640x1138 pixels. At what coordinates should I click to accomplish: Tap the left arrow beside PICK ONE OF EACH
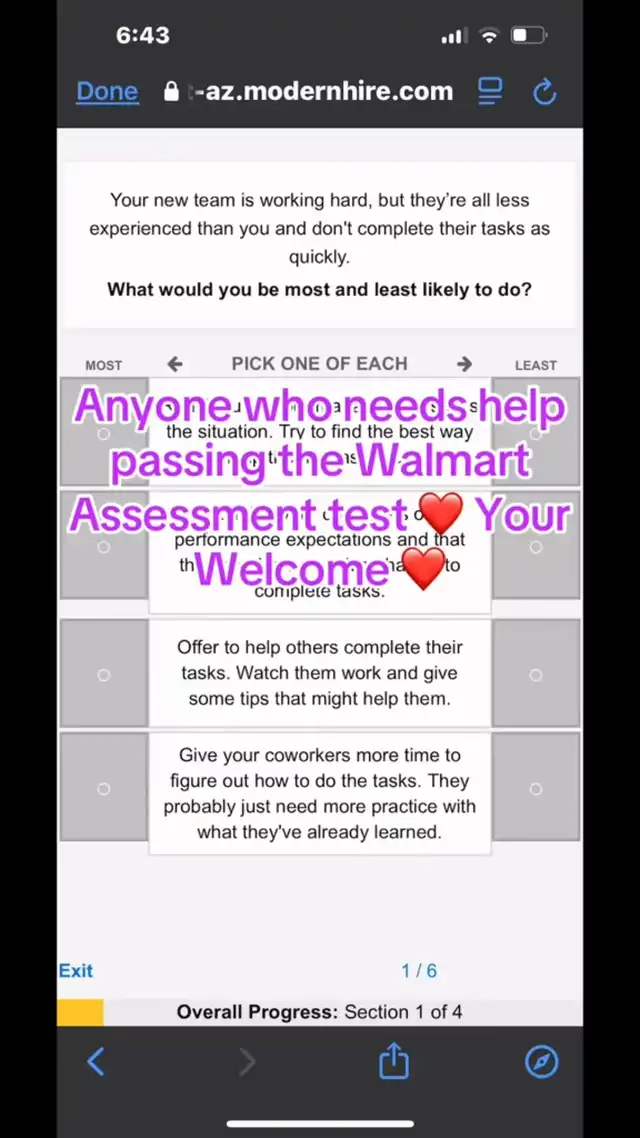[175, 365]
